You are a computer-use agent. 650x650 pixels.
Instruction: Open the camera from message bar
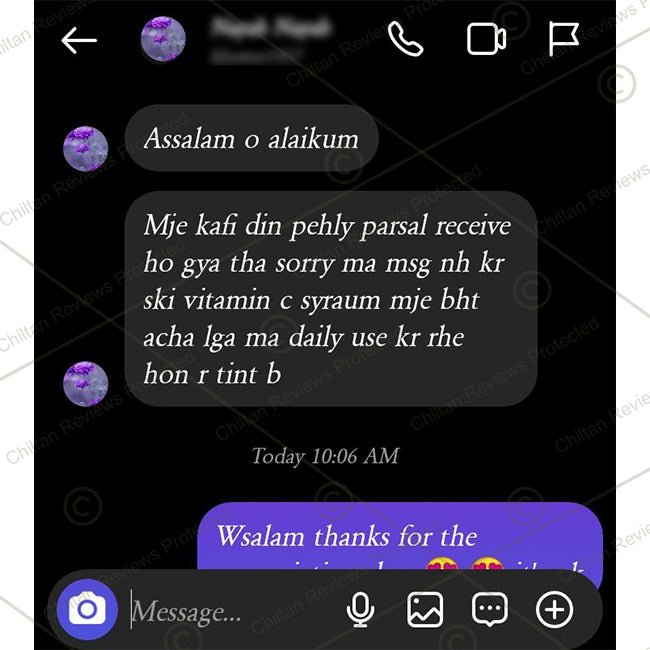87,609
